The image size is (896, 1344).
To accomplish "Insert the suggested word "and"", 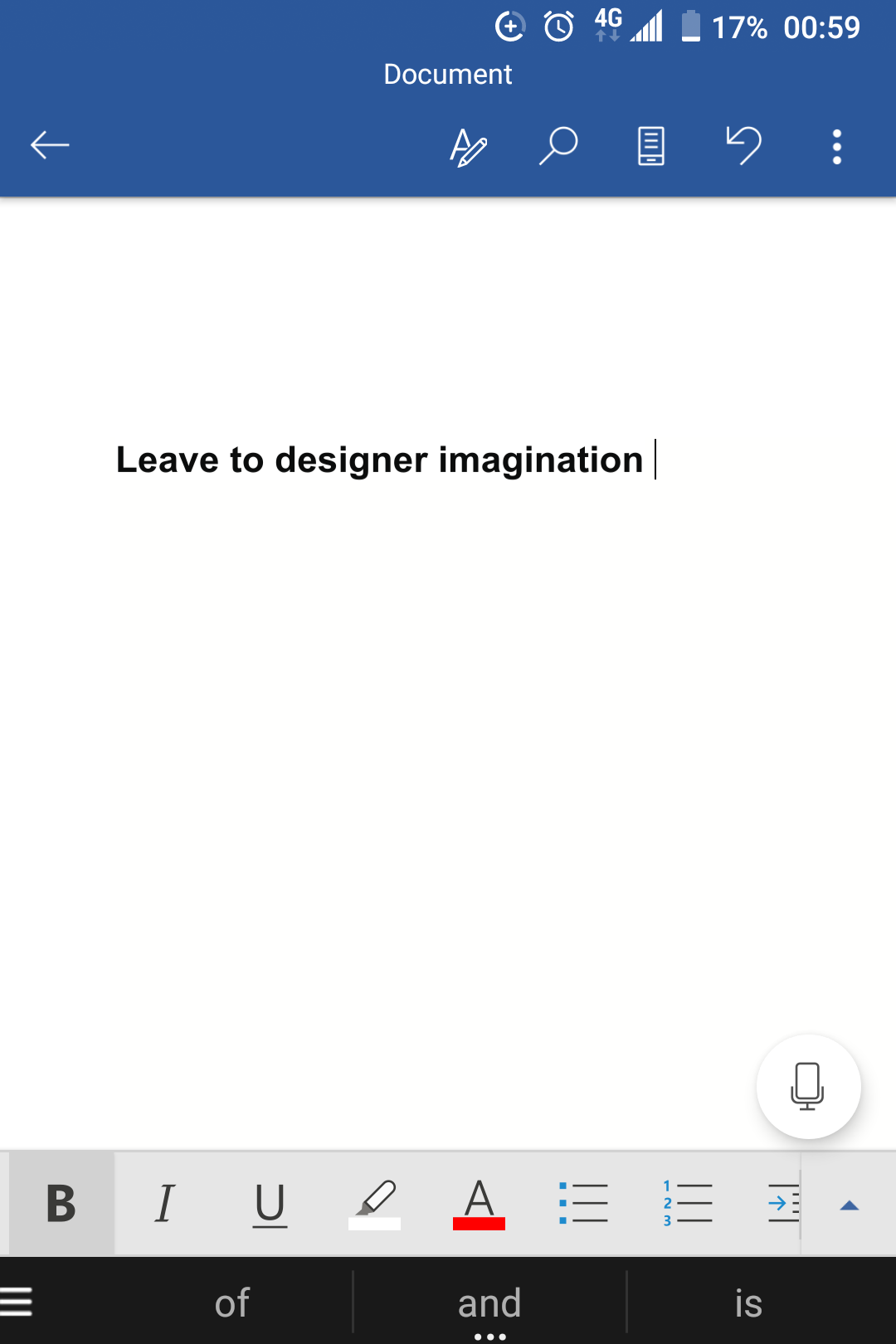I will 489,1303.
